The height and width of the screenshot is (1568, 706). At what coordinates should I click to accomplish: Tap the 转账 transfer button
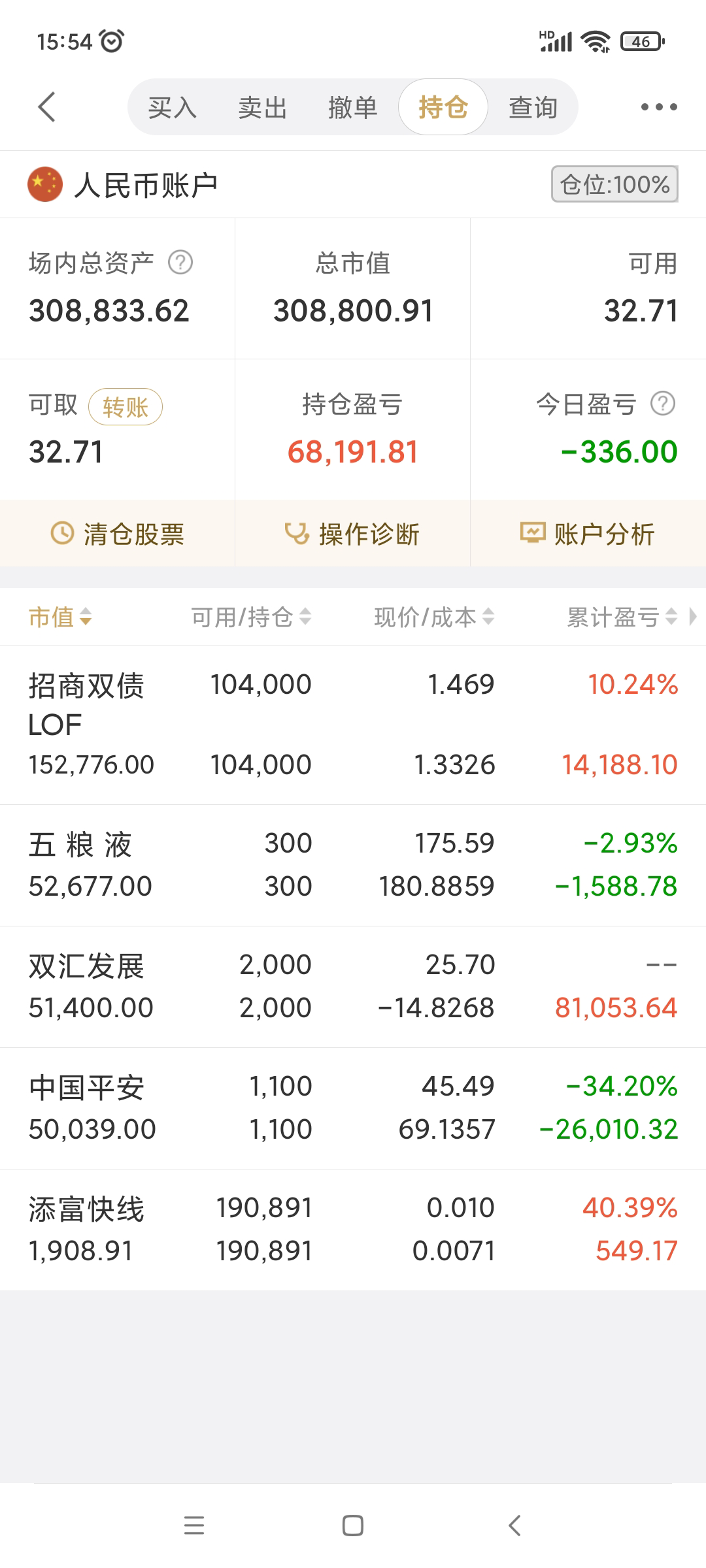pyautogui.click(x=125, y=407)
